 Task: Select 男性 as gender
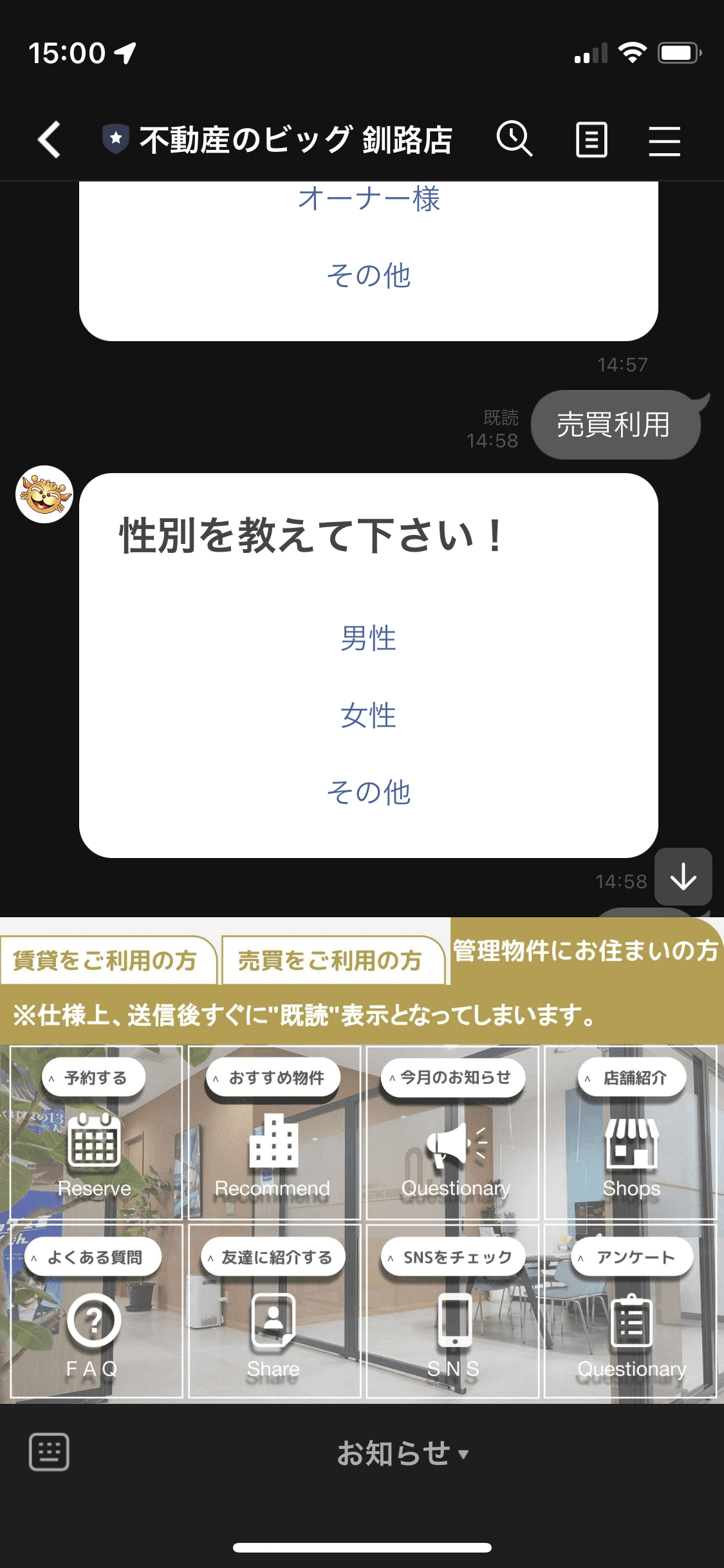368,638
